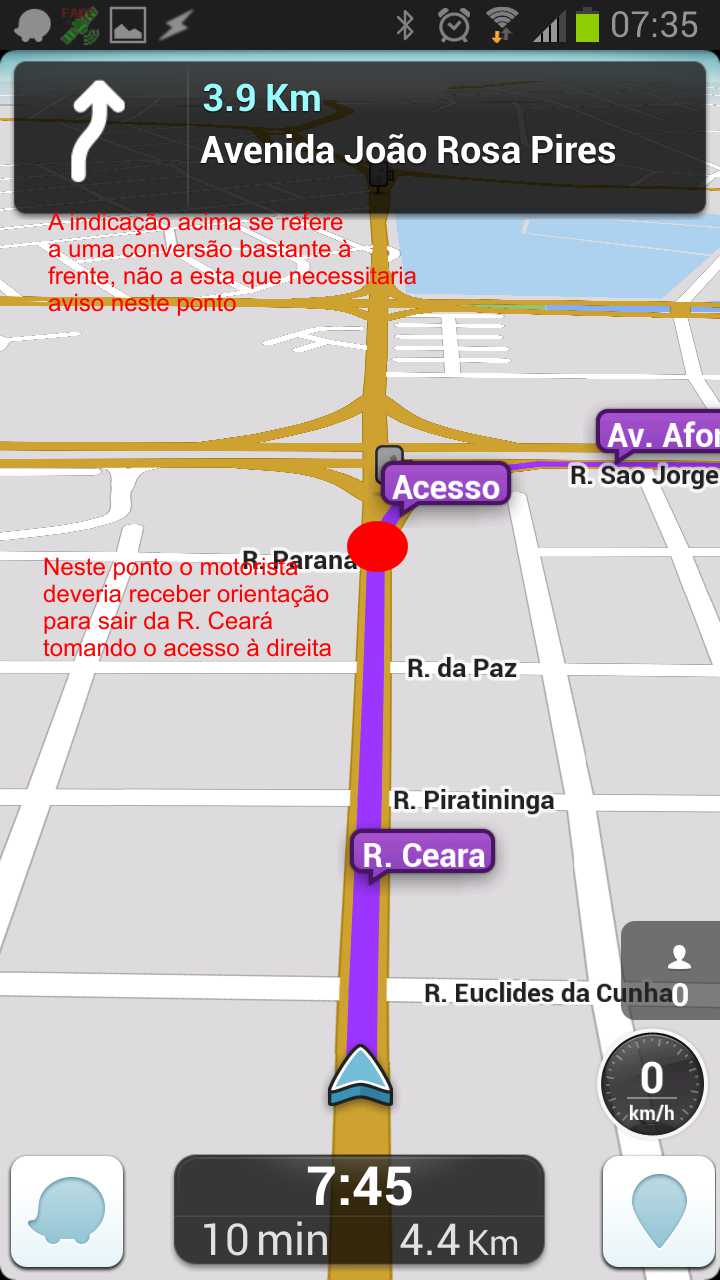This screenshot has height=1280, width=720.
Task: Tap the red dot marking the junction
Action: 378,546
